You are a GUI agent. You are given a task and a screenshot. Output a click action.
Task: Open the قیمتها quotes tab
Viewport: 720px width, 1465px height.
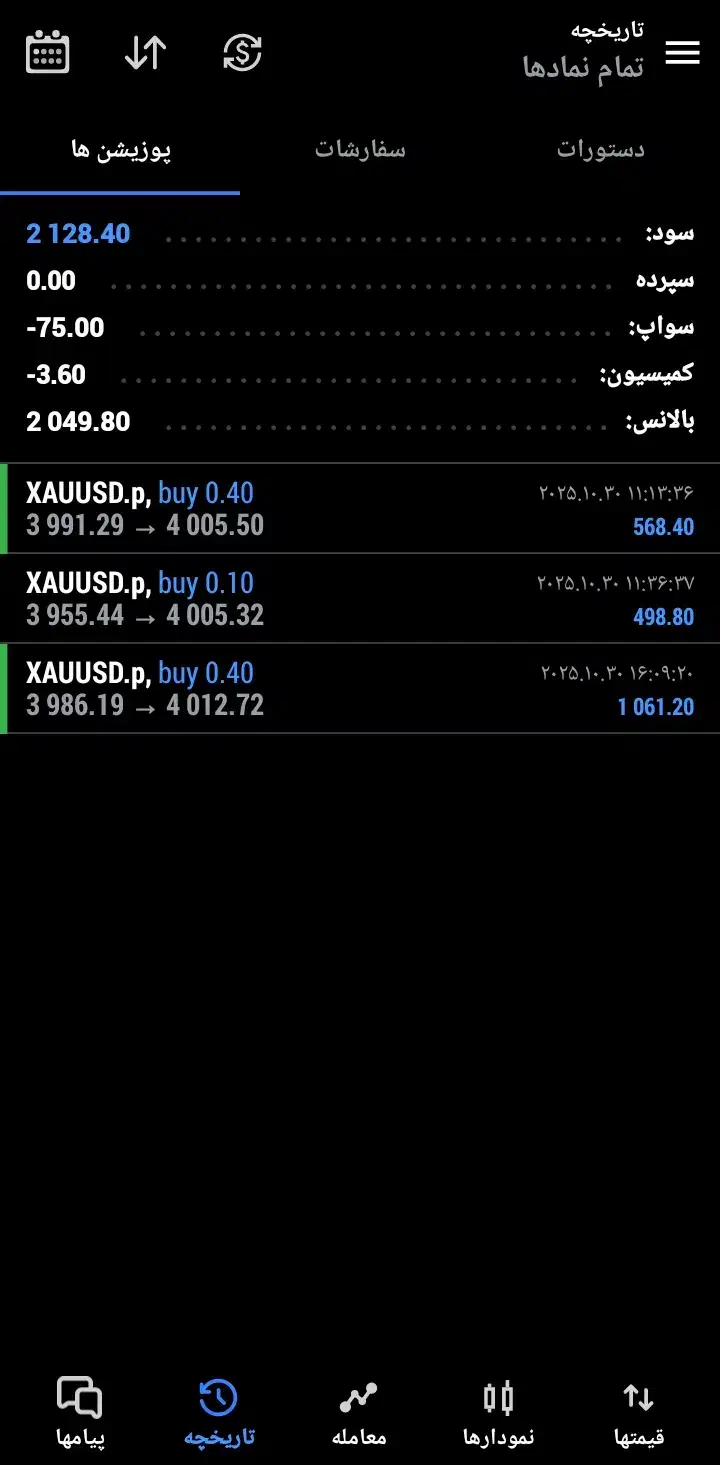tap(639, 1412)
